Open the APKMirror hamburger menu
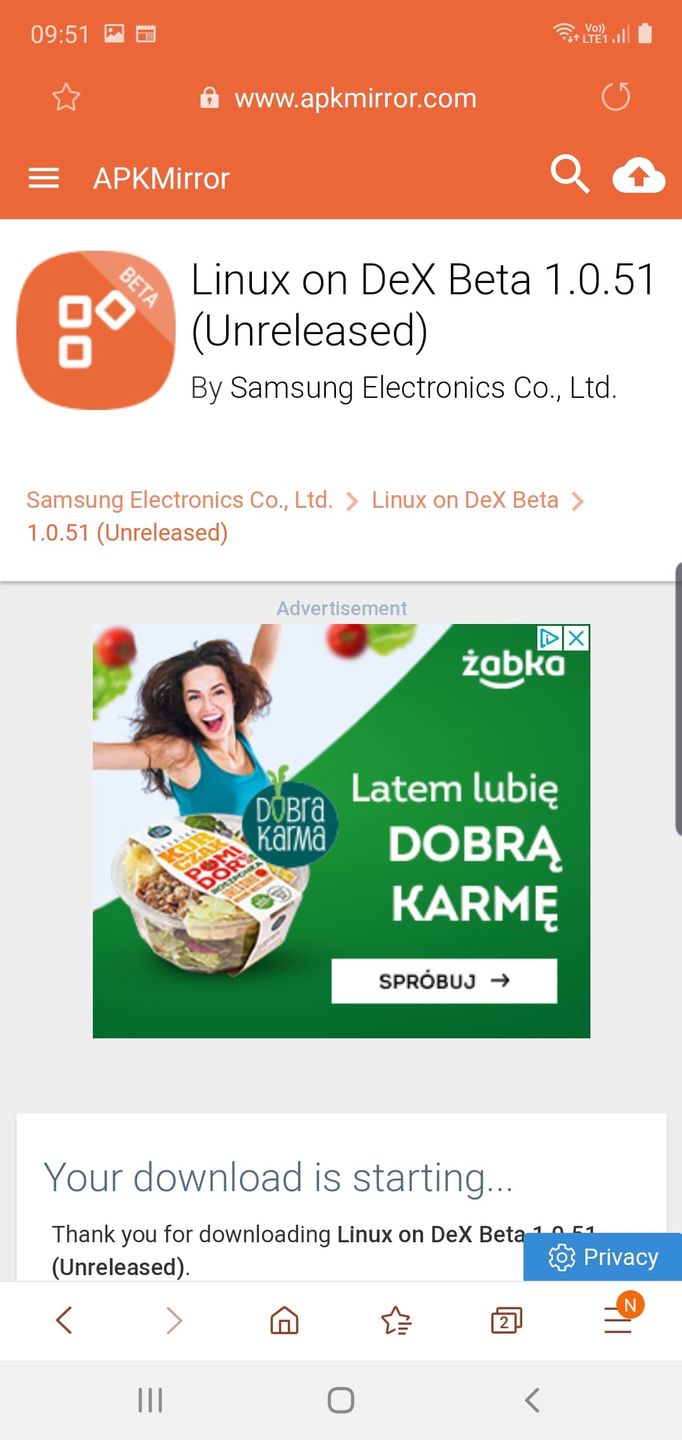This screenshot has width=682, height=1440. pos(44,178)
